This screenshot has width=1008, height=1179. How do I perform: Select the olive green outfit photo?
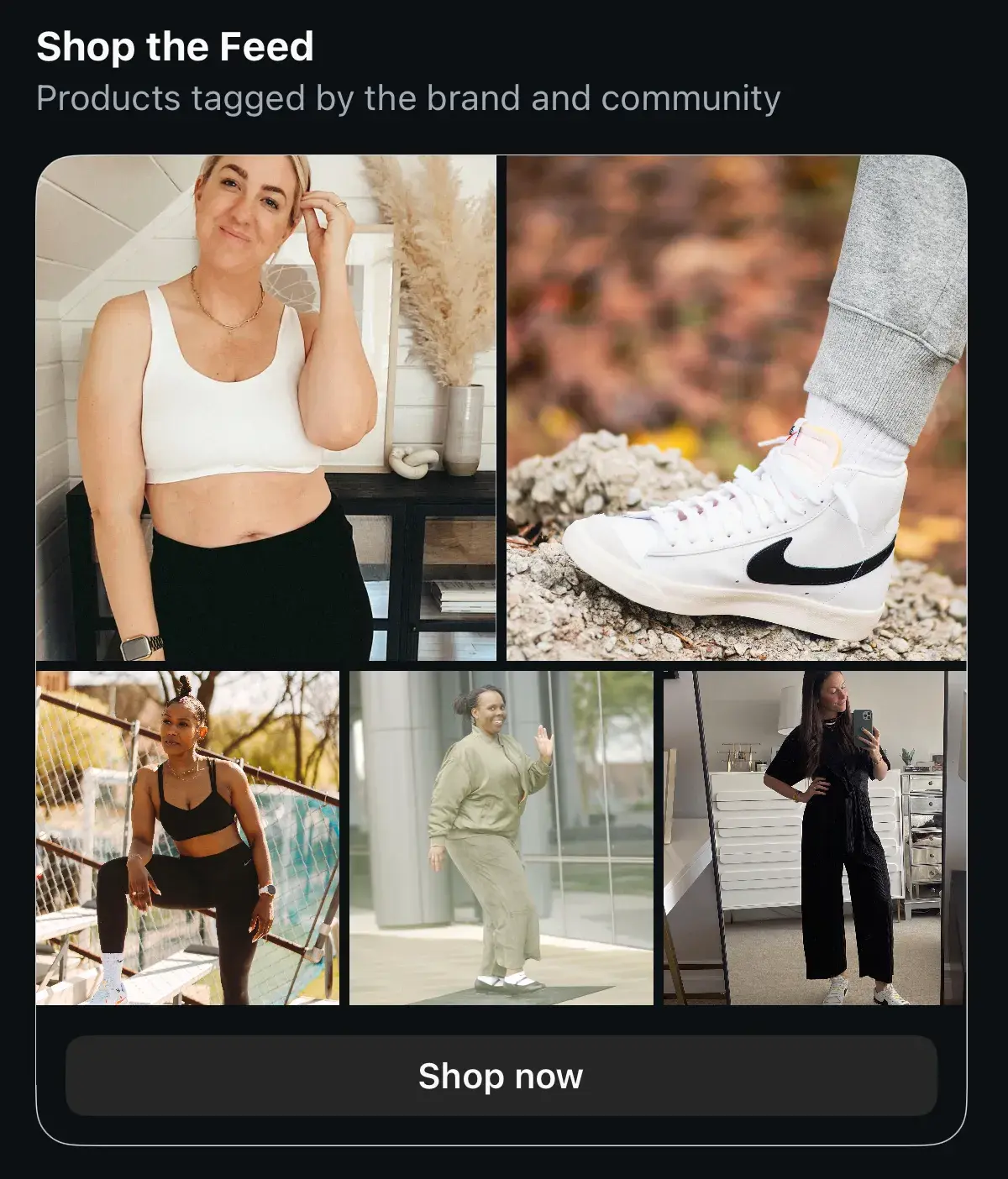(501, 837)
